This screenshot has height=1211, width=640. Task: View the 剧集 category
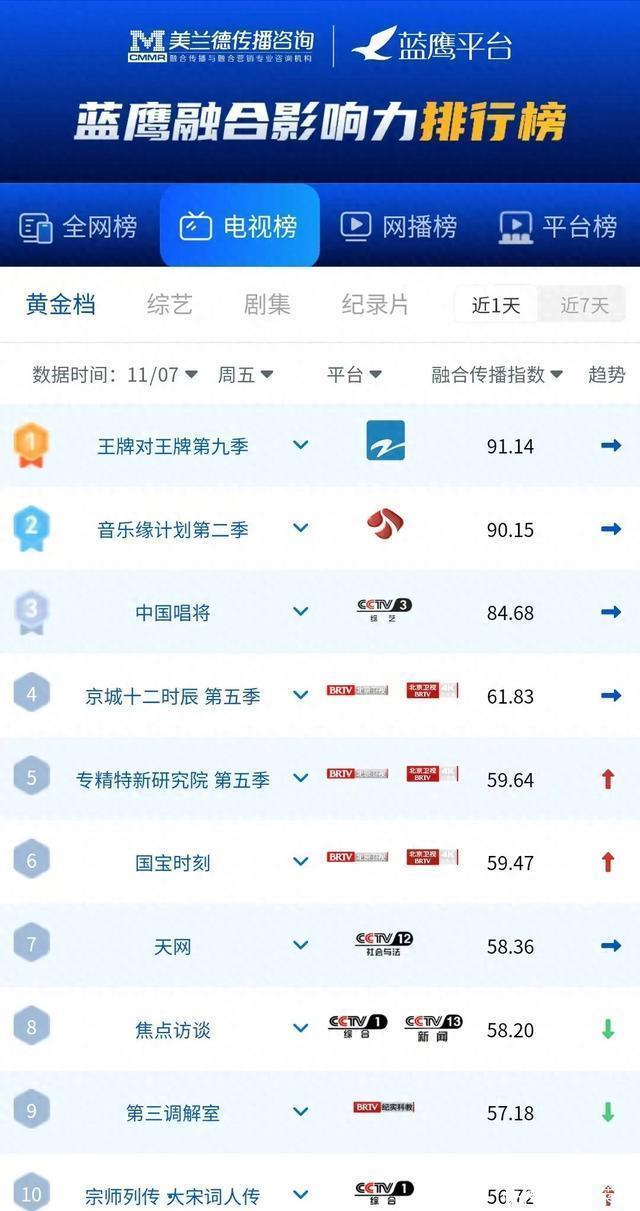267,304
